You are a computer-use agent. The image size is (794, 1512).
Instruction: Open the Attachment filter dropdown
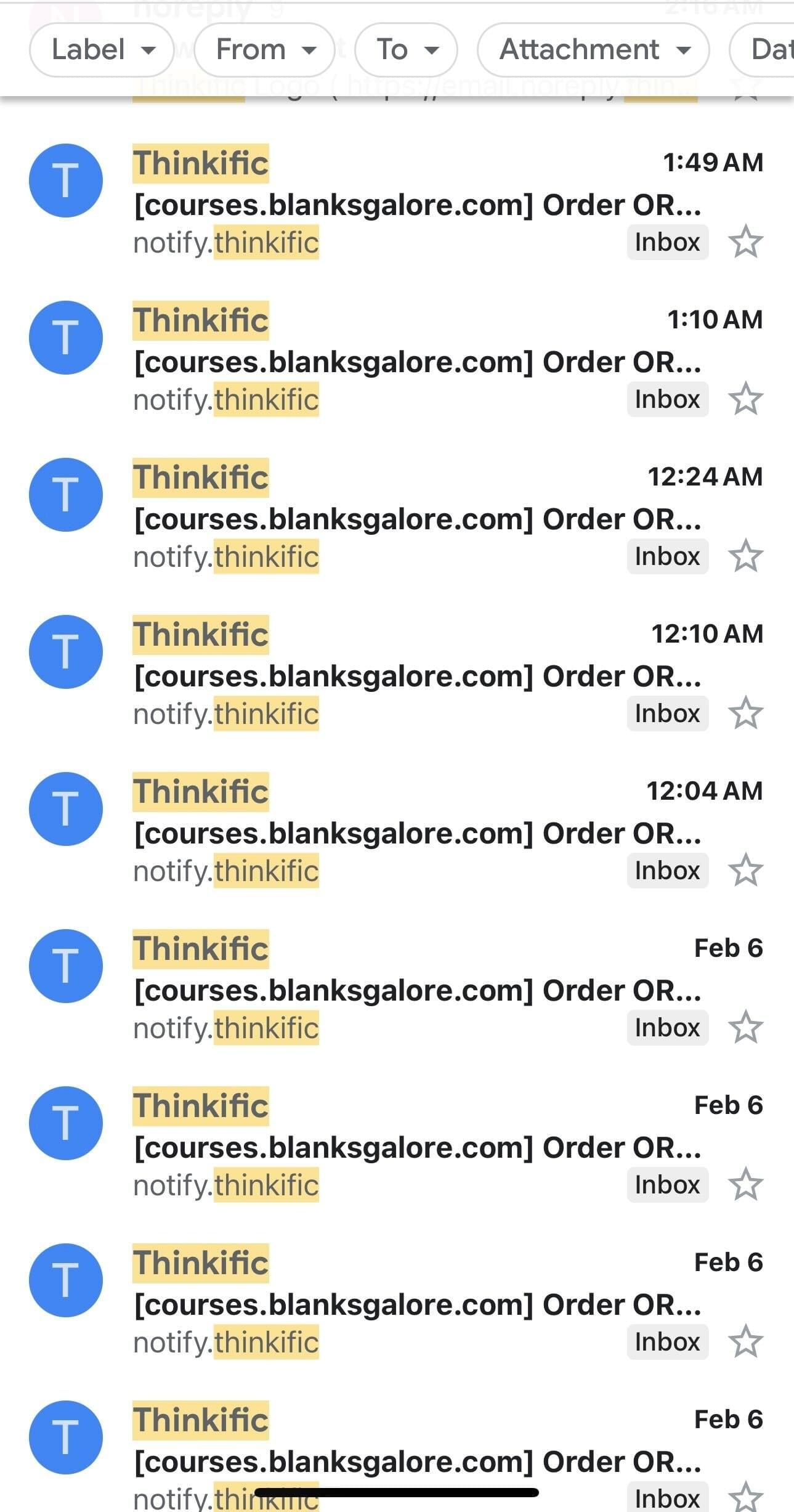(593, 50)
